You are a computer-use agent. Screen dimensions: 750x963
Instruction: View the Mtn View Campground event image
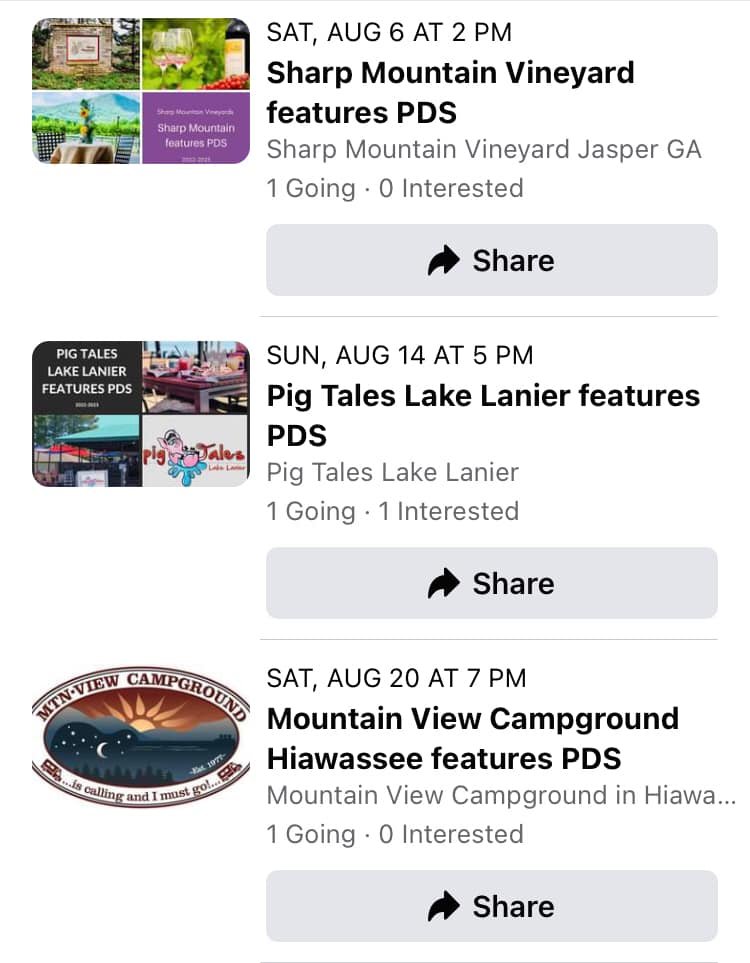(141, 737)
